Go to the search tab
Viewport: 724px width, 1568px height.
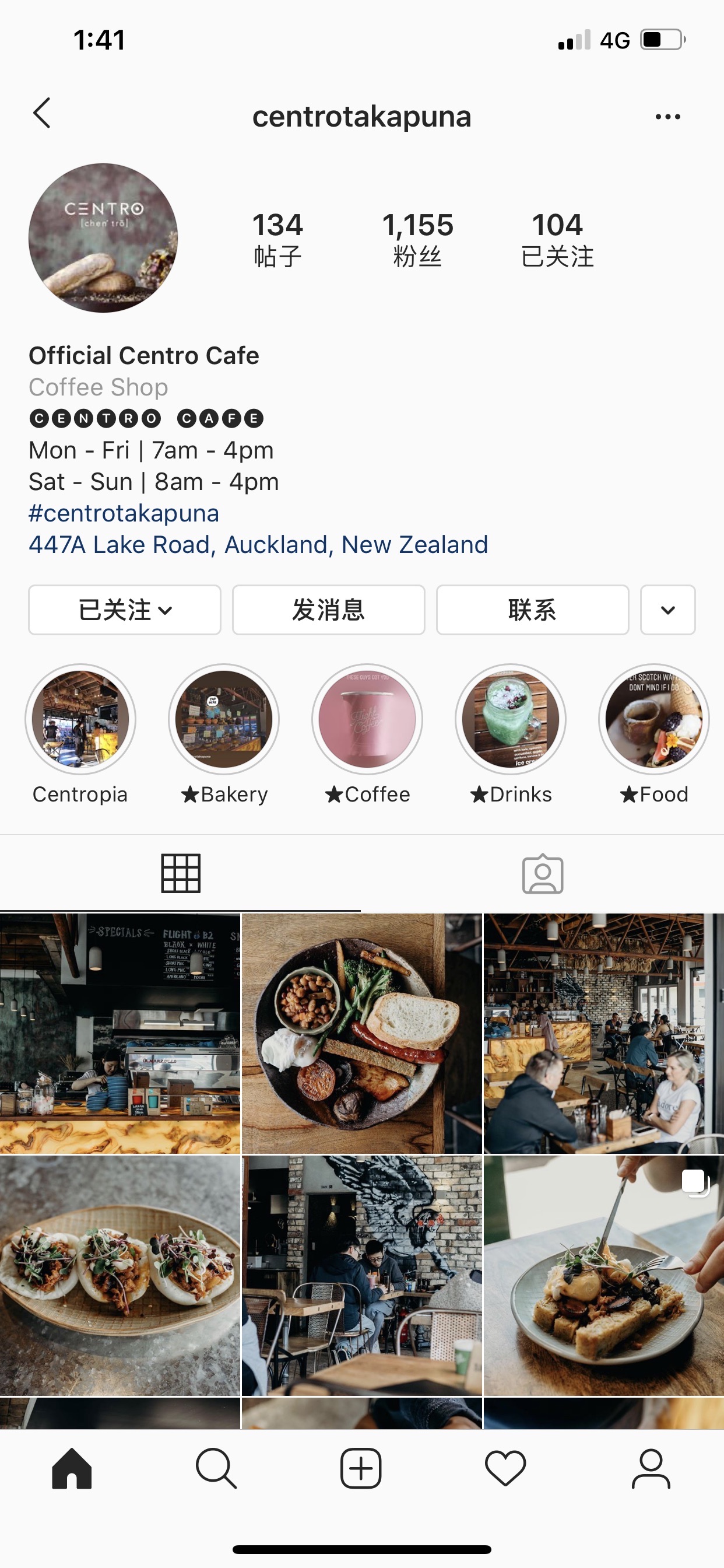pyautogui.click(x=216, y=1468)
